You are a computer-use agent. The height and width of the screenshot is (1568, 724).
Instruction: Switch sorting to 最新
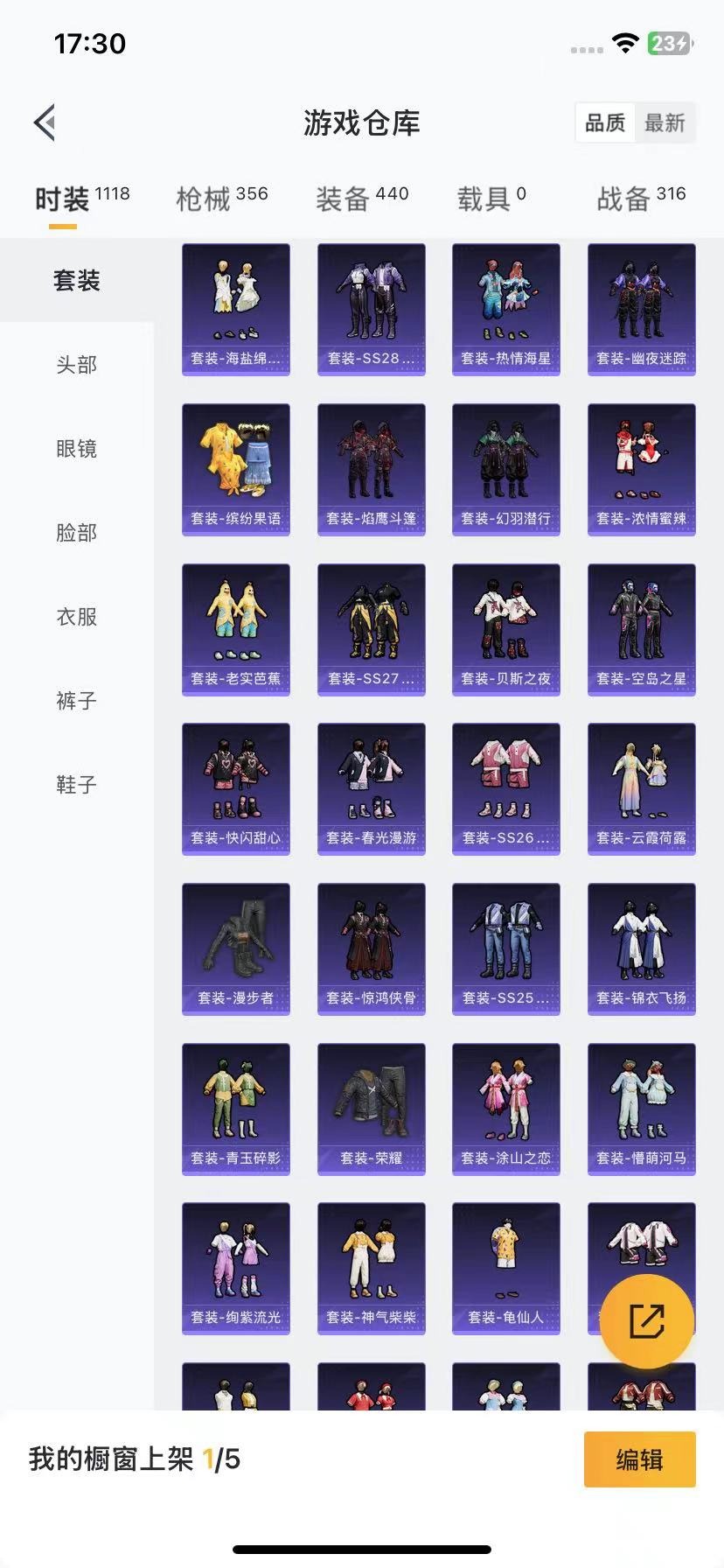[x=665, y=123]
